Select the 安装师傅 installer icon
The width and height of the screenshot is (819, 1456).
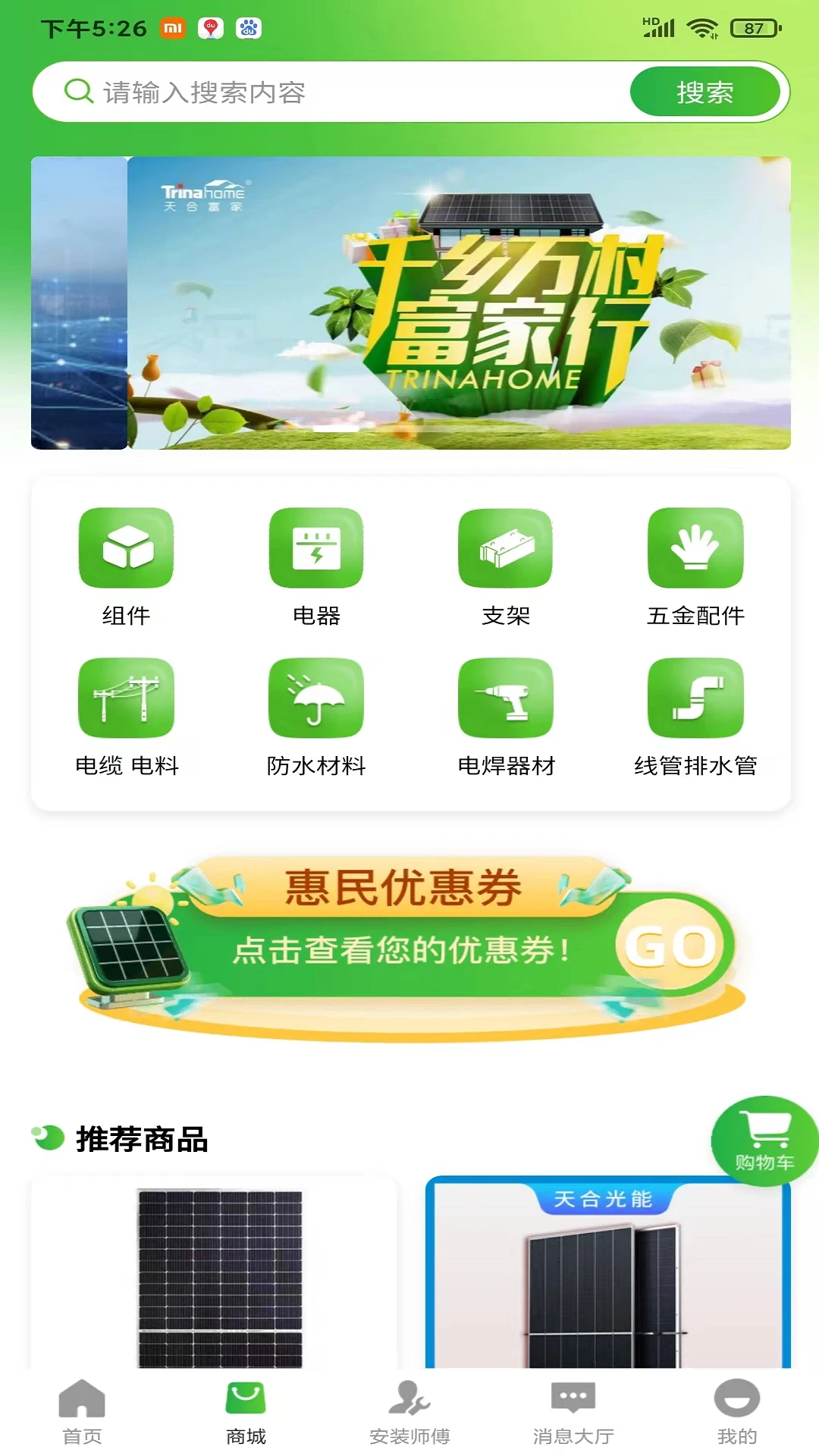click(409, 1410)
